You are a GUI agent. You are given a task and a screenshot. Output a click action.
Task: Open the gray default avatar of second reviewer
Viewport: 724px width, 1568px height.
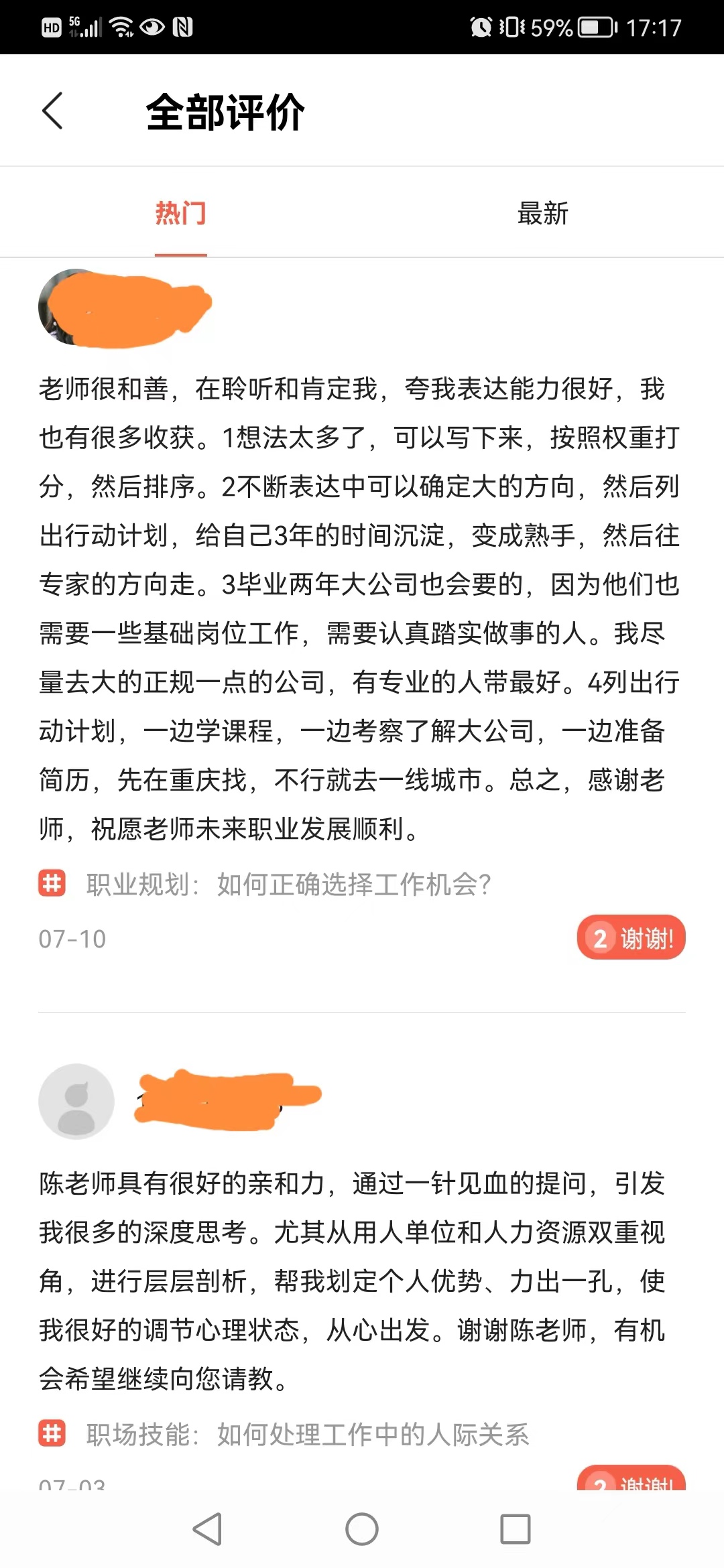click(76, 1101)
